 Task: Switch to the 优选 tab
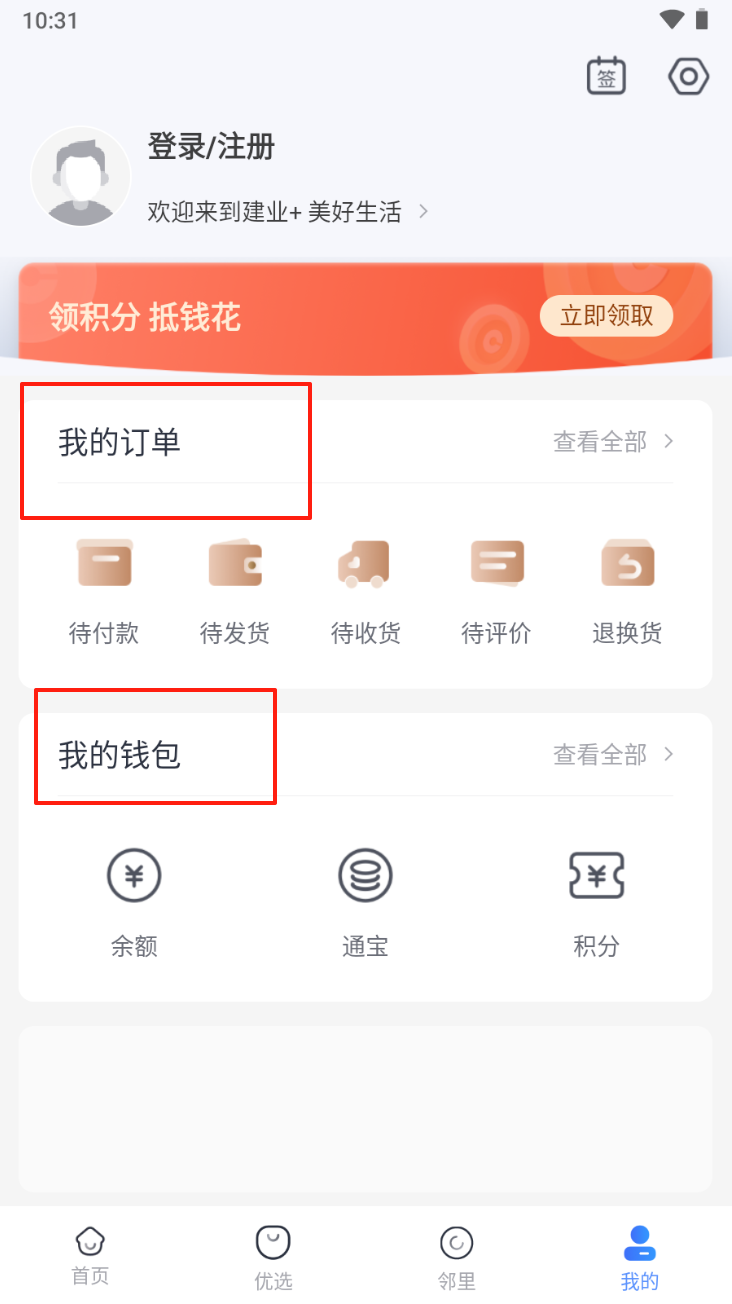tap(273, 1256)
